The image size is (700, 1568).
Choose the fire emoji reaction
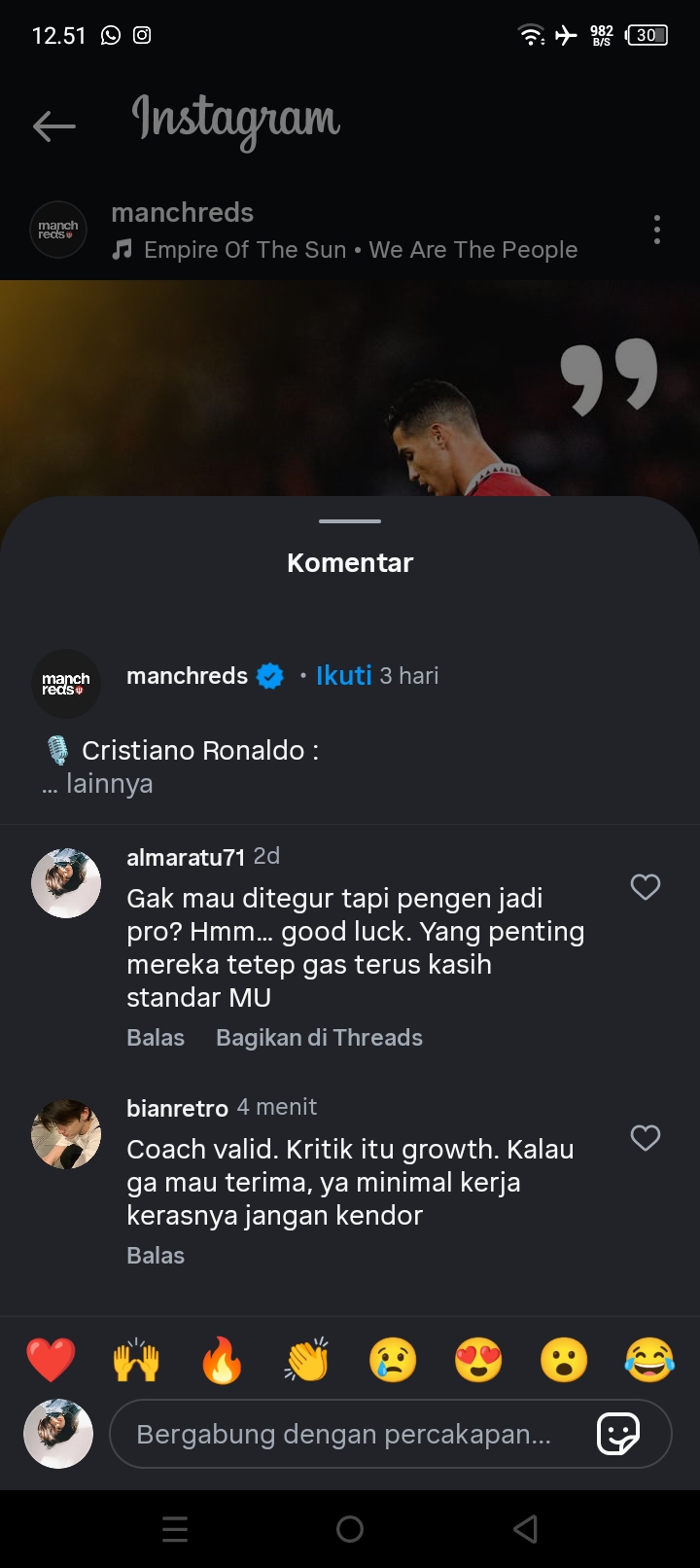point(222,1360)
